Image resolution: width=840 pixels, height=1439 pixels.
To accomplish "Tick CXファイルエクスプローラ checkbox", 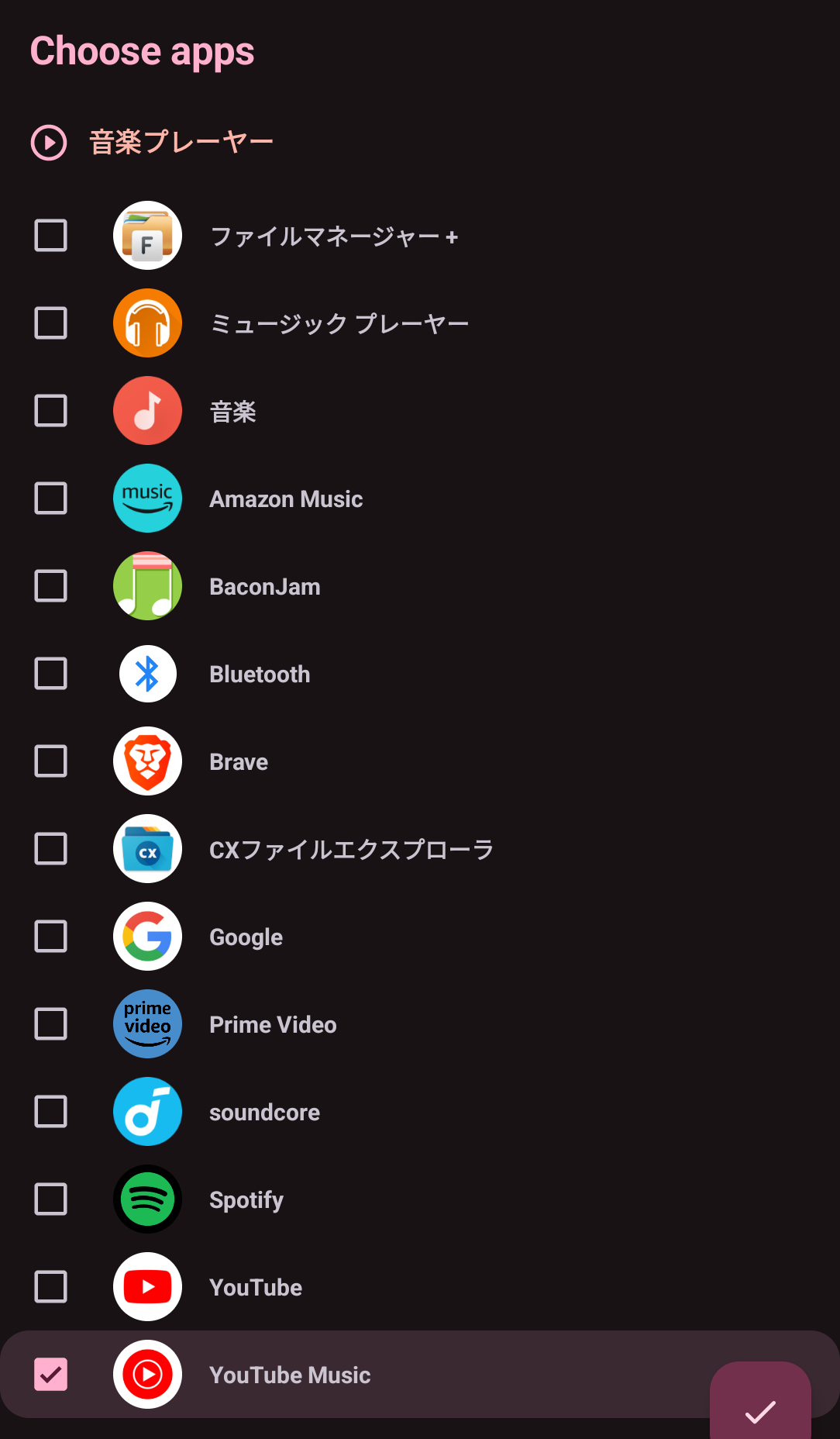I will coord(51,849).
